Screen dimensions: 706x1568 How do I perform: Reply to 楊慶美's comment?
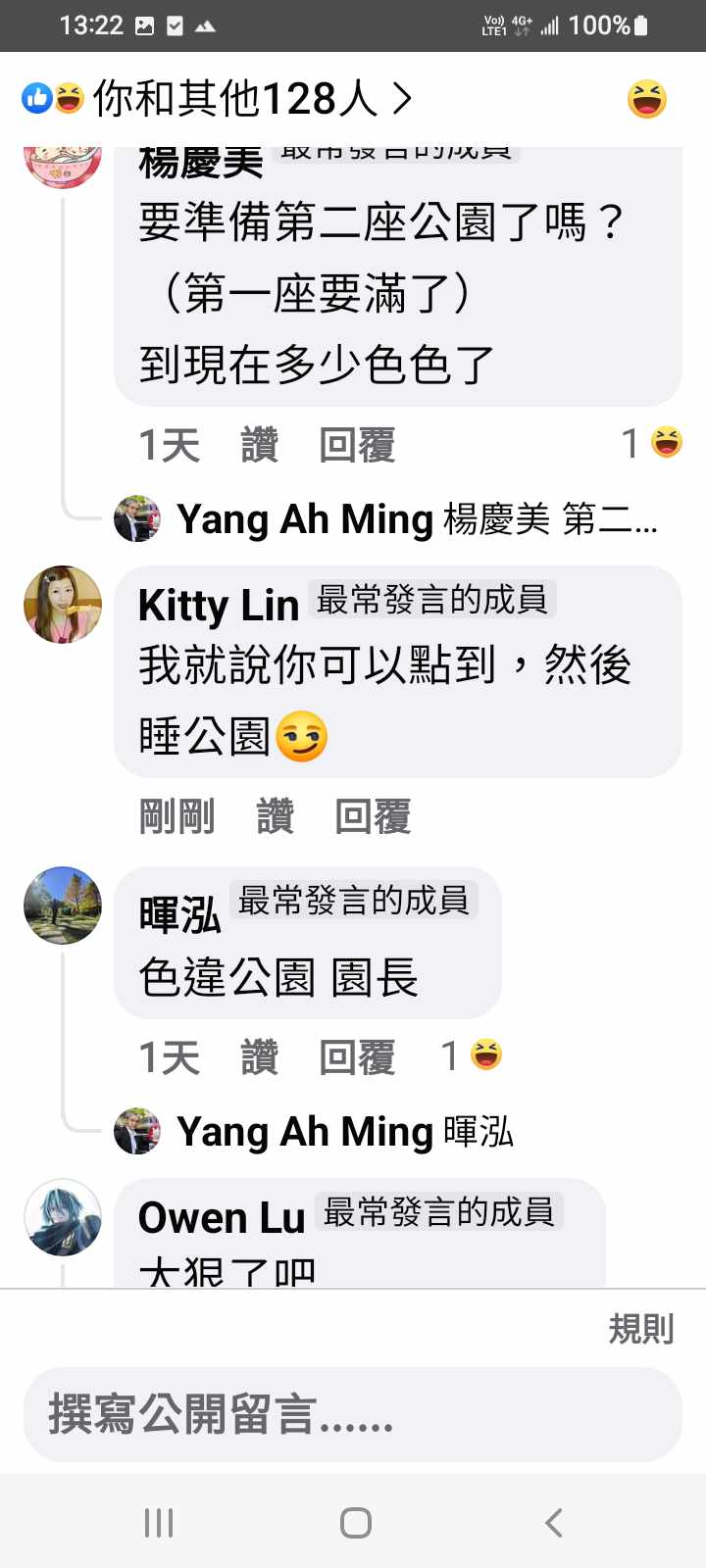pos(357,446)
